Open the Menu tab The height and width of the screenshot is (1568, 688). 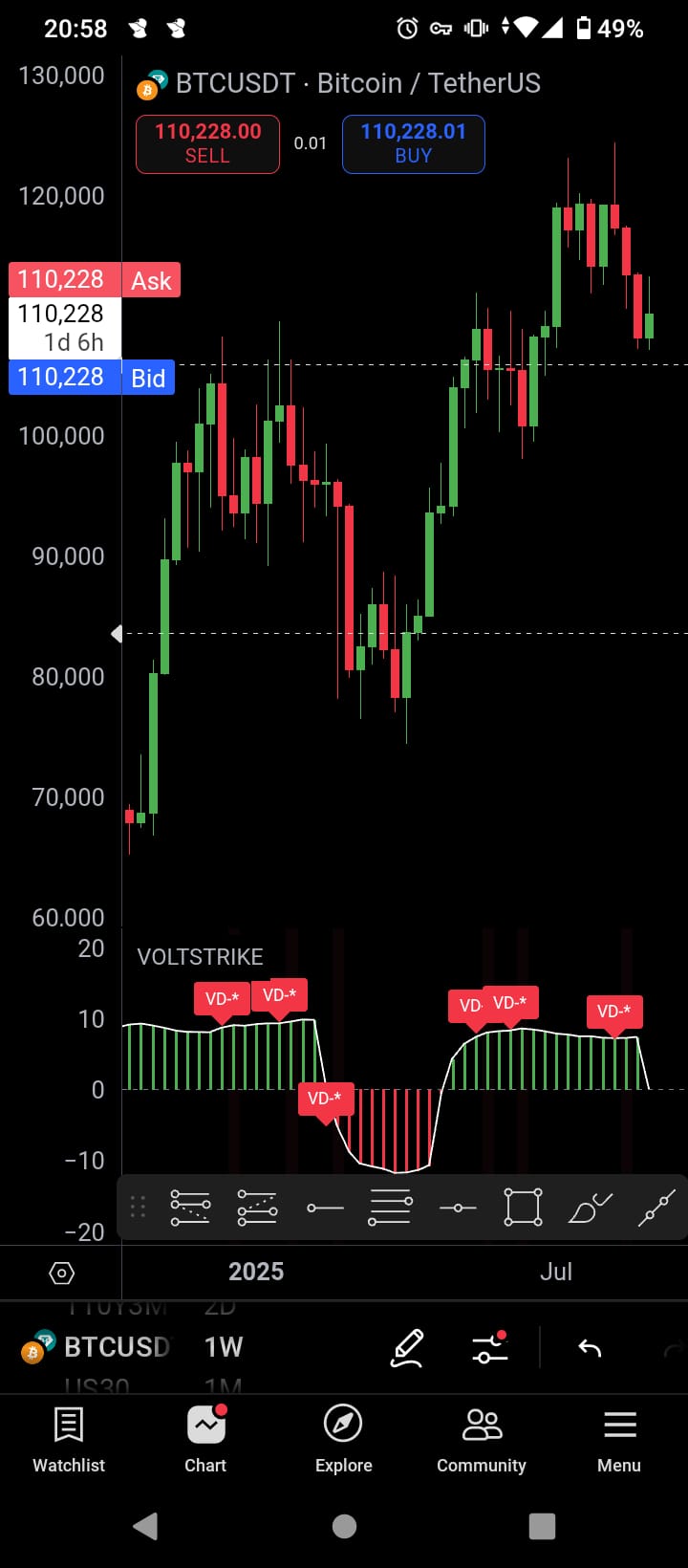619,1440
